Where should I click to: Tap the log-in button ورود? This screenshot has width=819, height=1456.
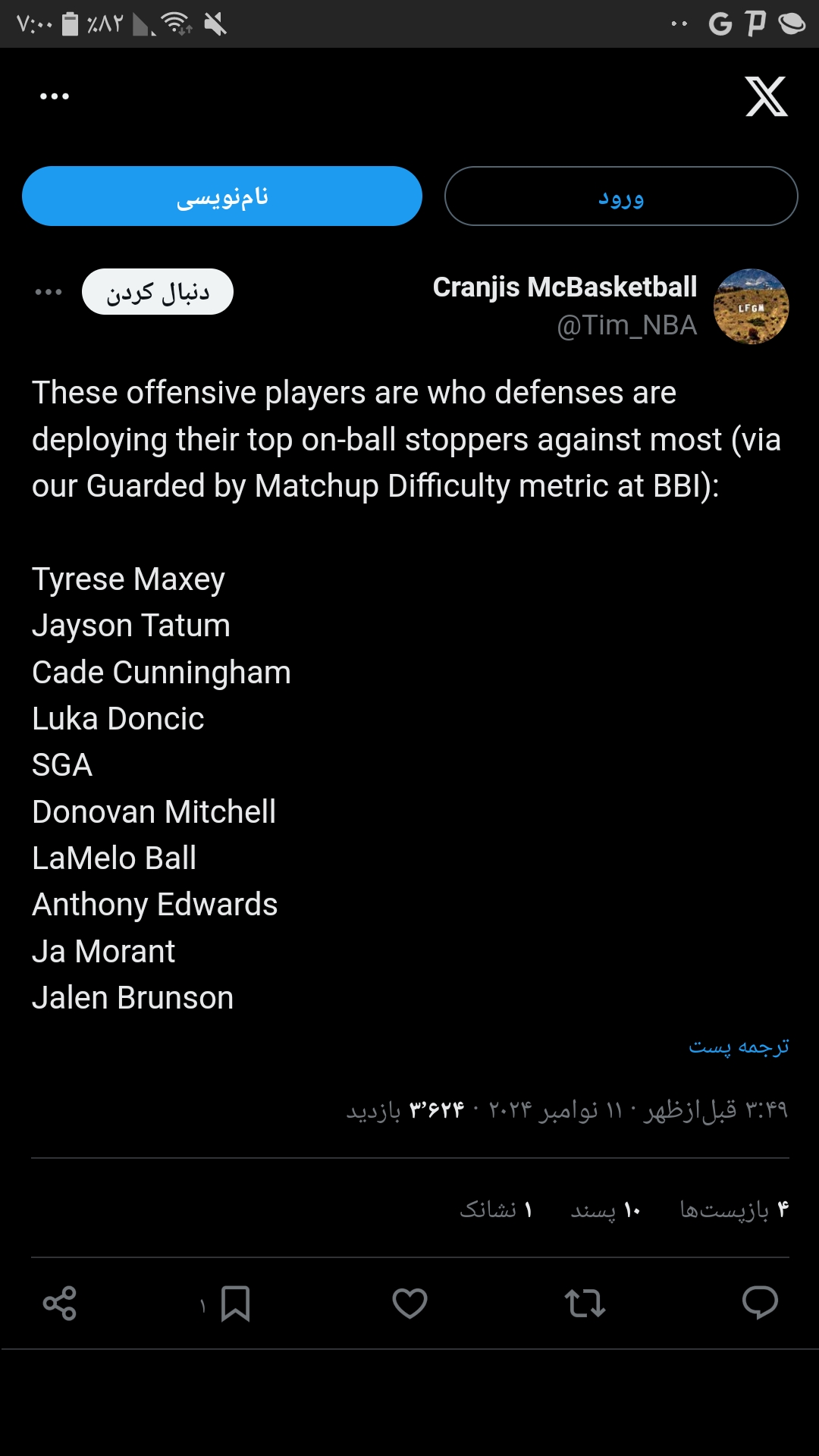621,196
